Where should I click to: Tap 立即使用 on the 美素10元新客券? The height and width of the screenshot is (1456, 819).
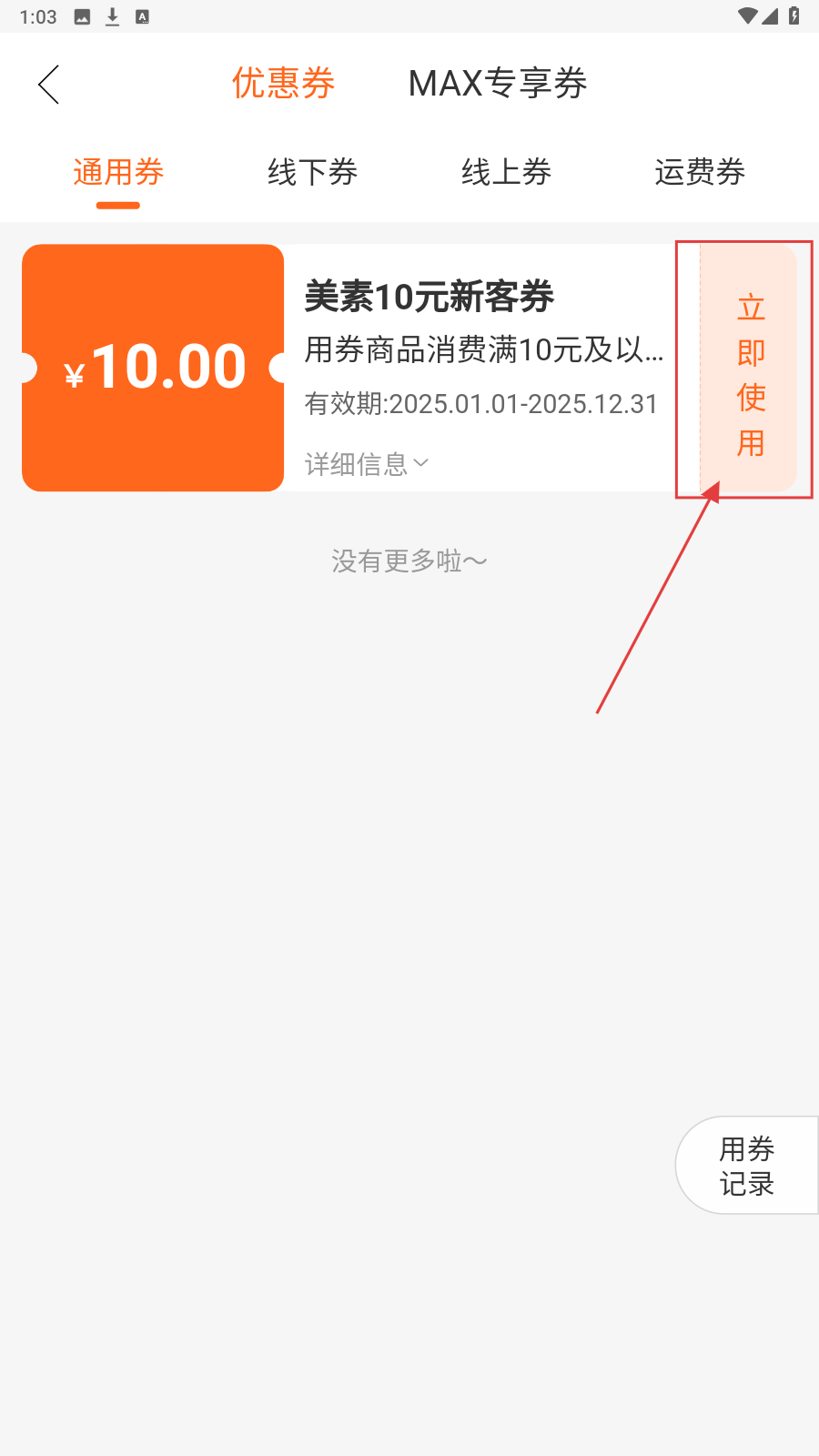(749, 369)
